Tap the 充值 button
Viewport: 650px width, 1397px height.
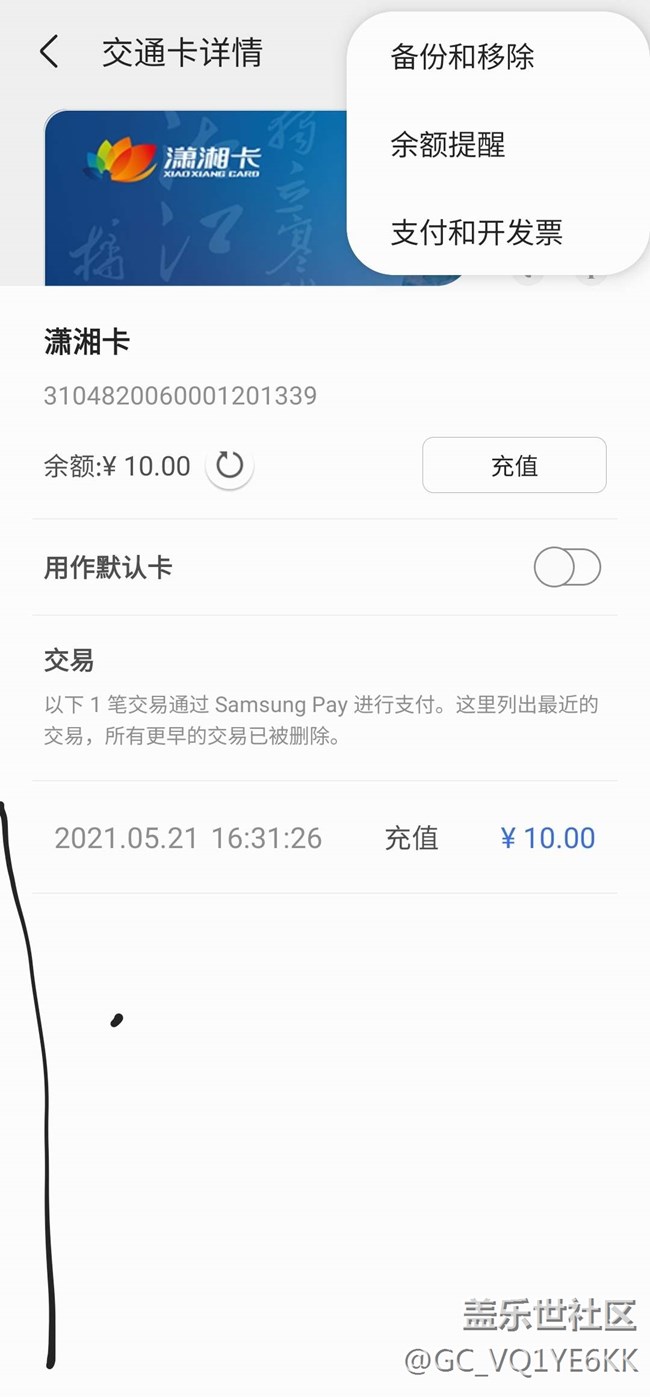click(514, 465)
